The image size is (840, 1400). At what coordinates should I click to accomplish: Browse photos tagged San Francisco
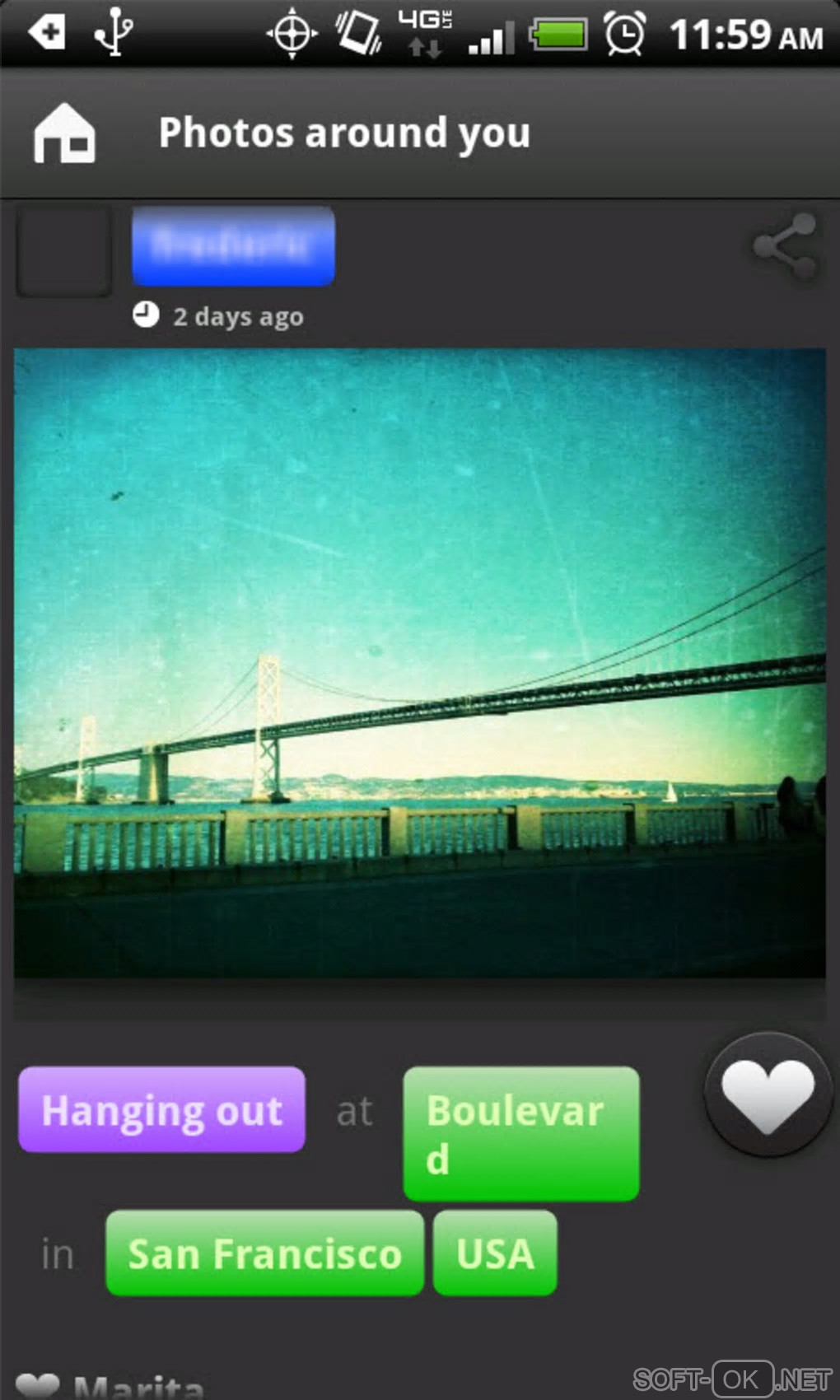(264, 1253)
